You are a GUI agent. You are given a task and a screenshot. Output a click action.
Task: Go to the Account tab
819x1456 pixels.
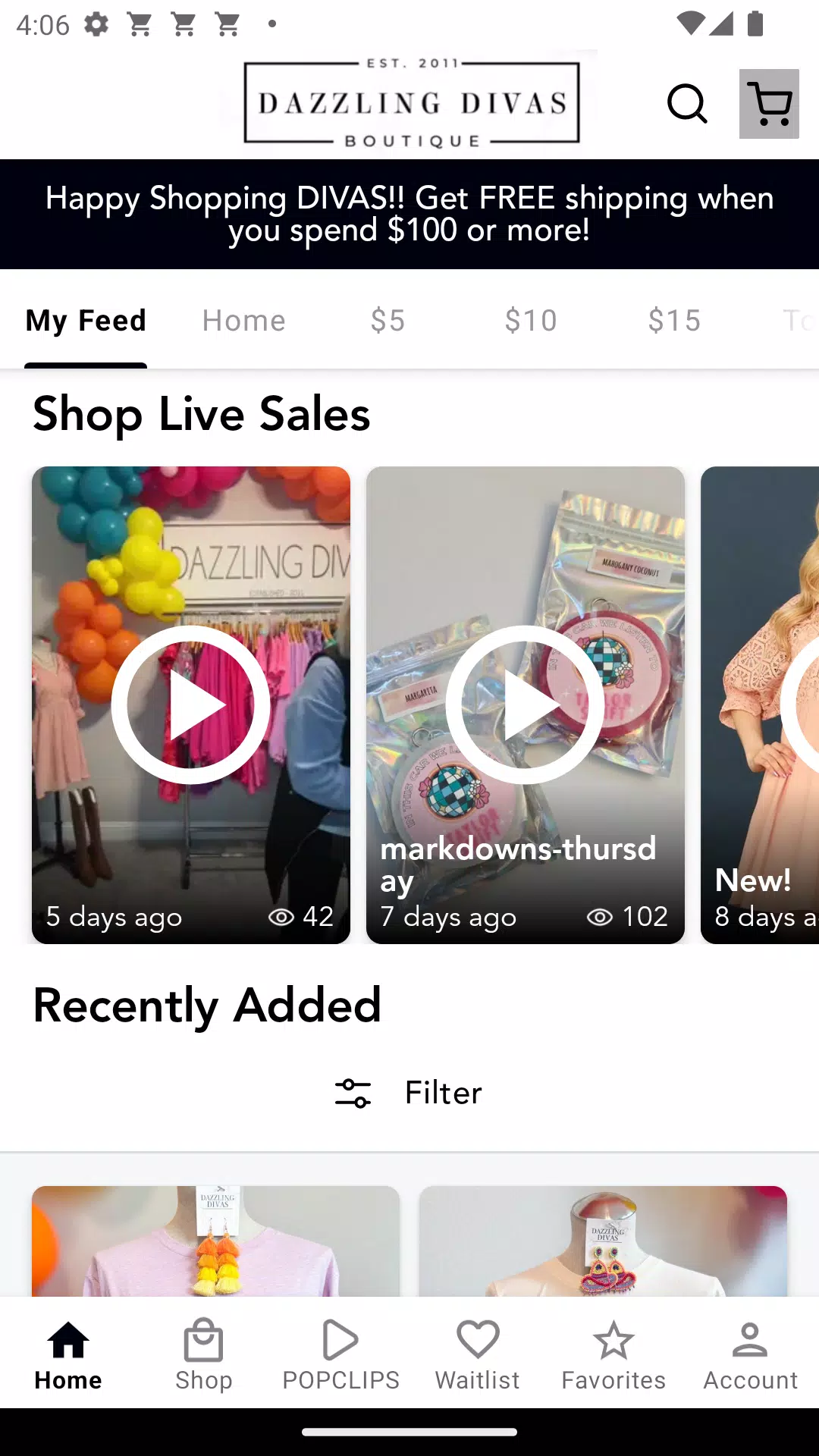(750, 1354)
